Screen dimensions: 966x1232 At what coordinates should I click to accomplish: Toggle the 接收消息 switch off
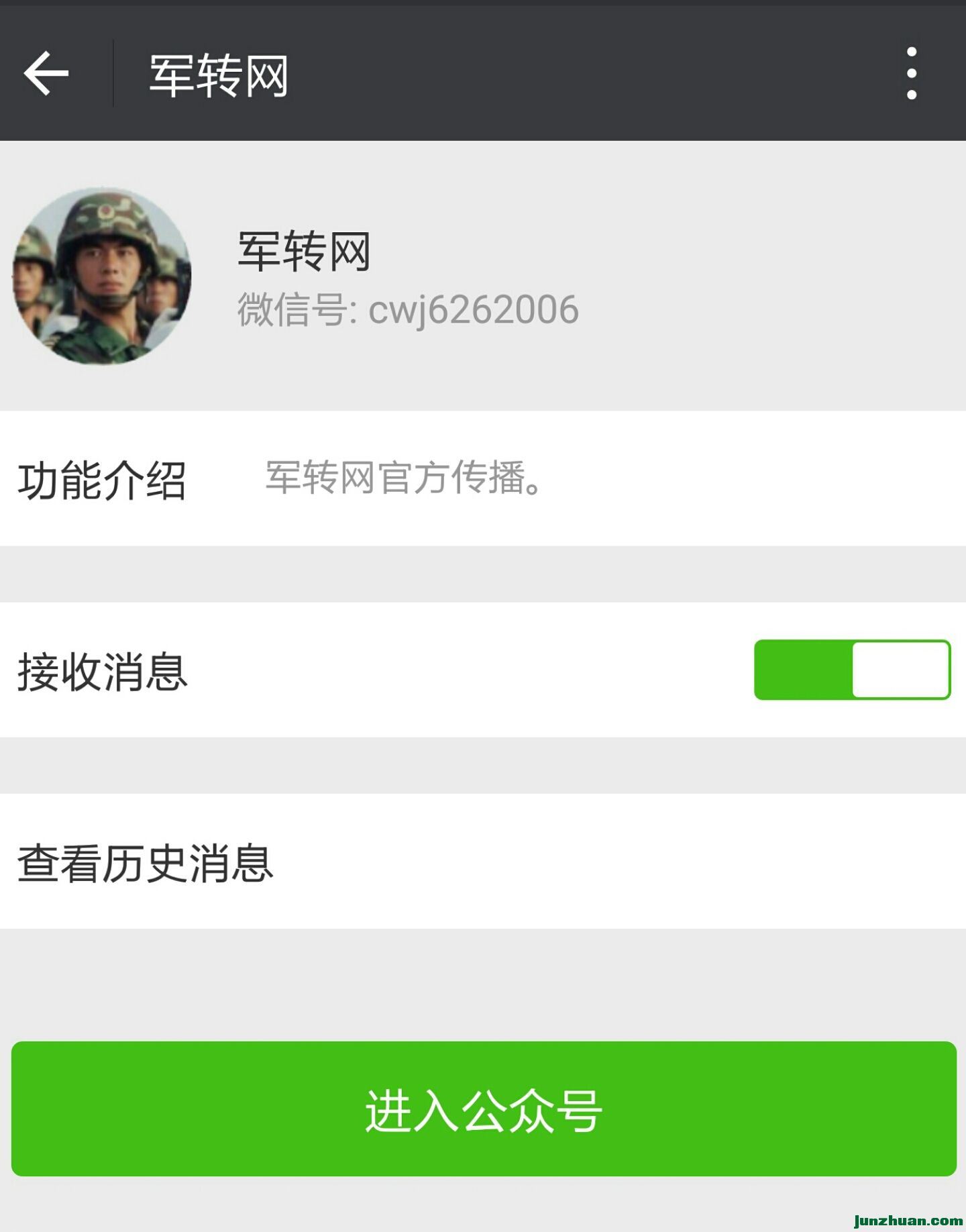pyautogui.click(x=852, y=670)
